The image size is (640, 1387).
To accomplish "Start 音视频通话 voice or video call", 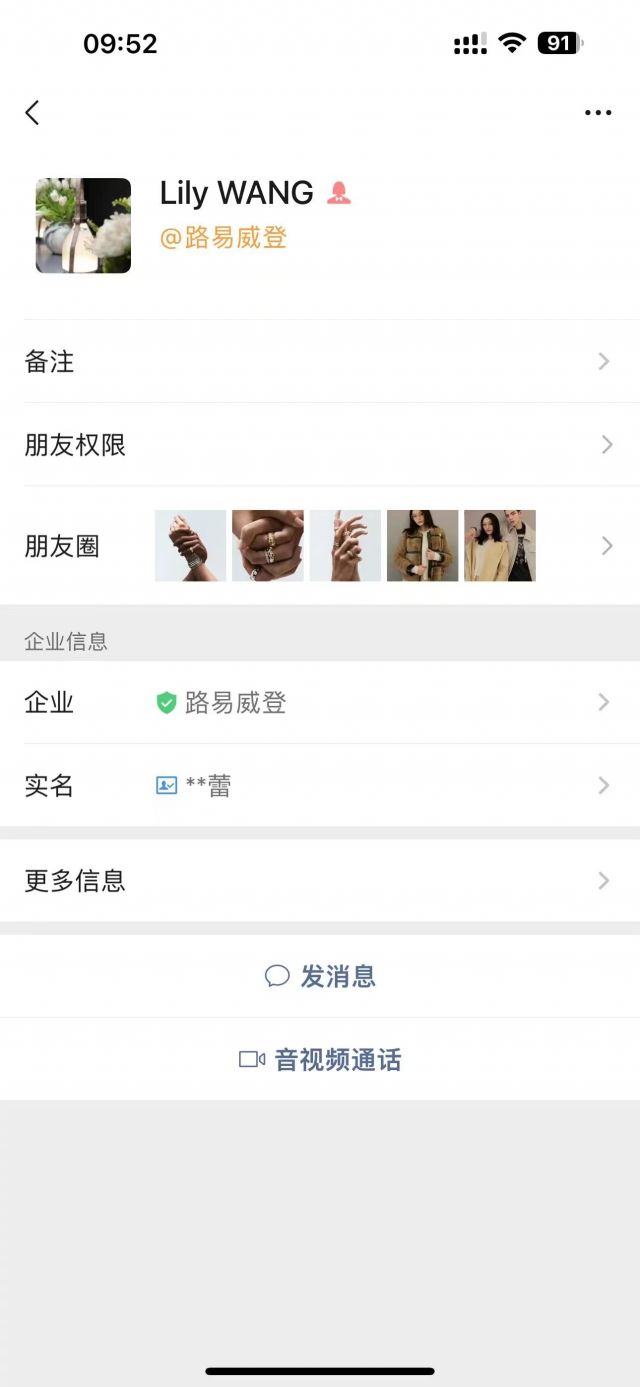I will pyautogui.click(x=320, y=1060).
